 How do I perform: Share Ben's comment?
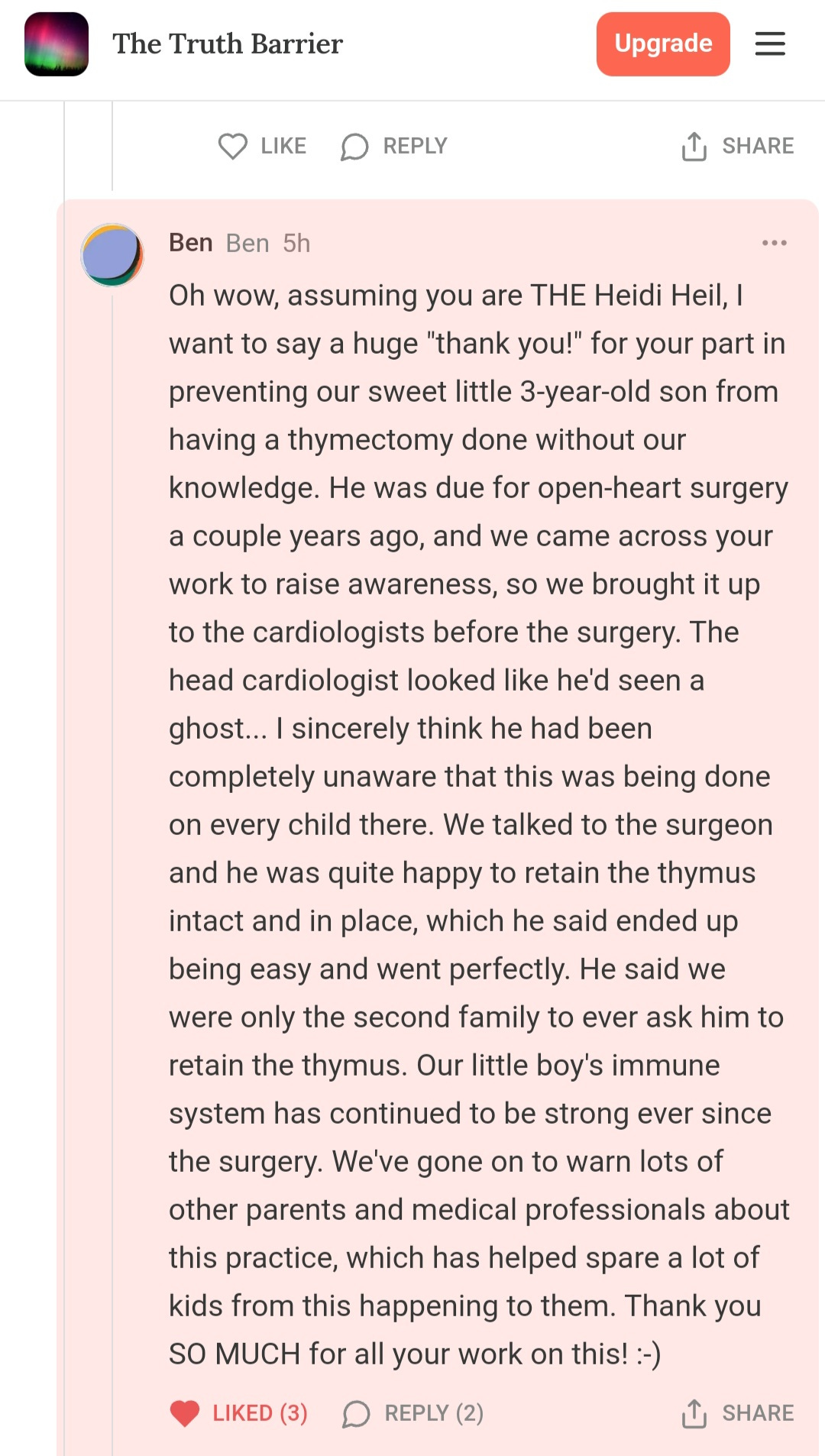tap(737, 1413)
